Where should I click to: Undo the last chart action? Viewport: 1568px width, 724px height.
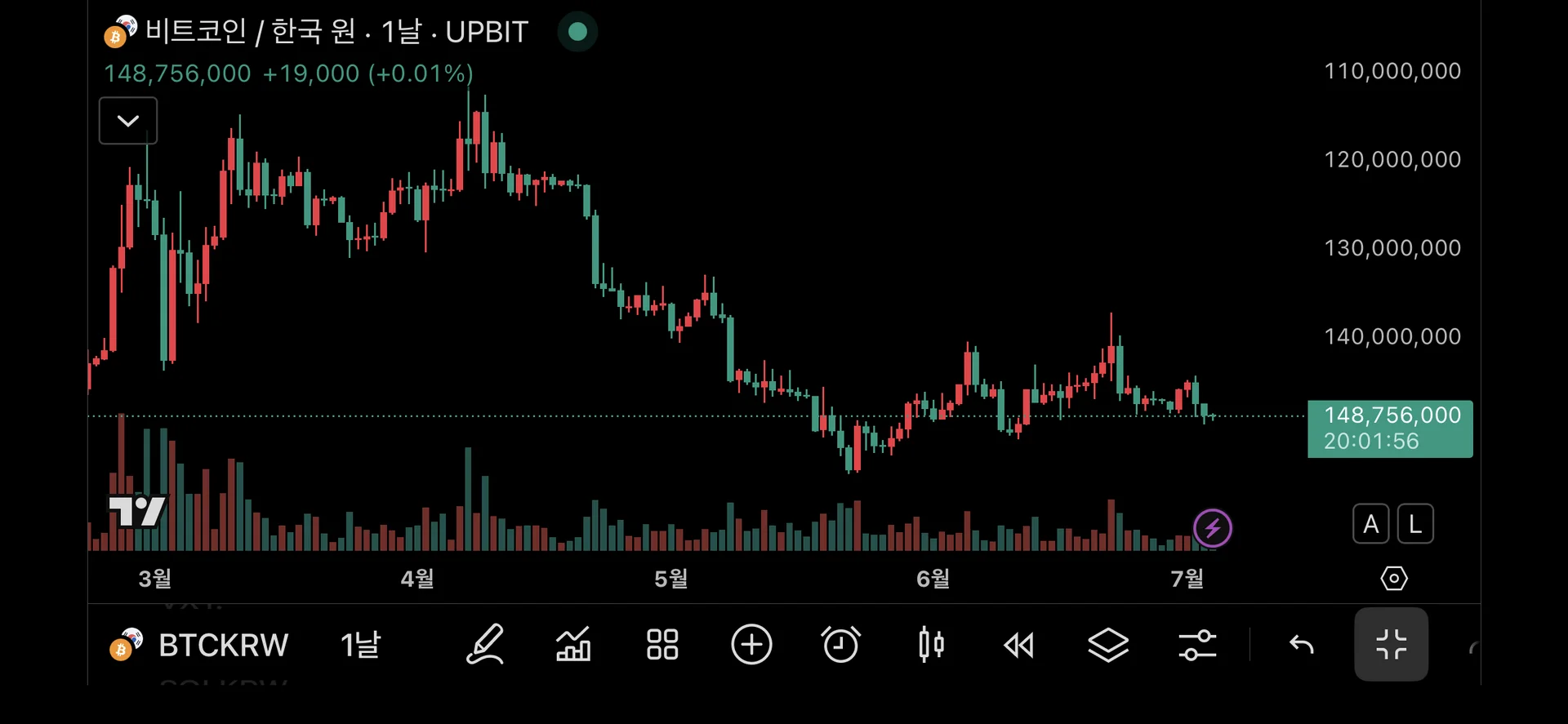tap(1302, 645)
